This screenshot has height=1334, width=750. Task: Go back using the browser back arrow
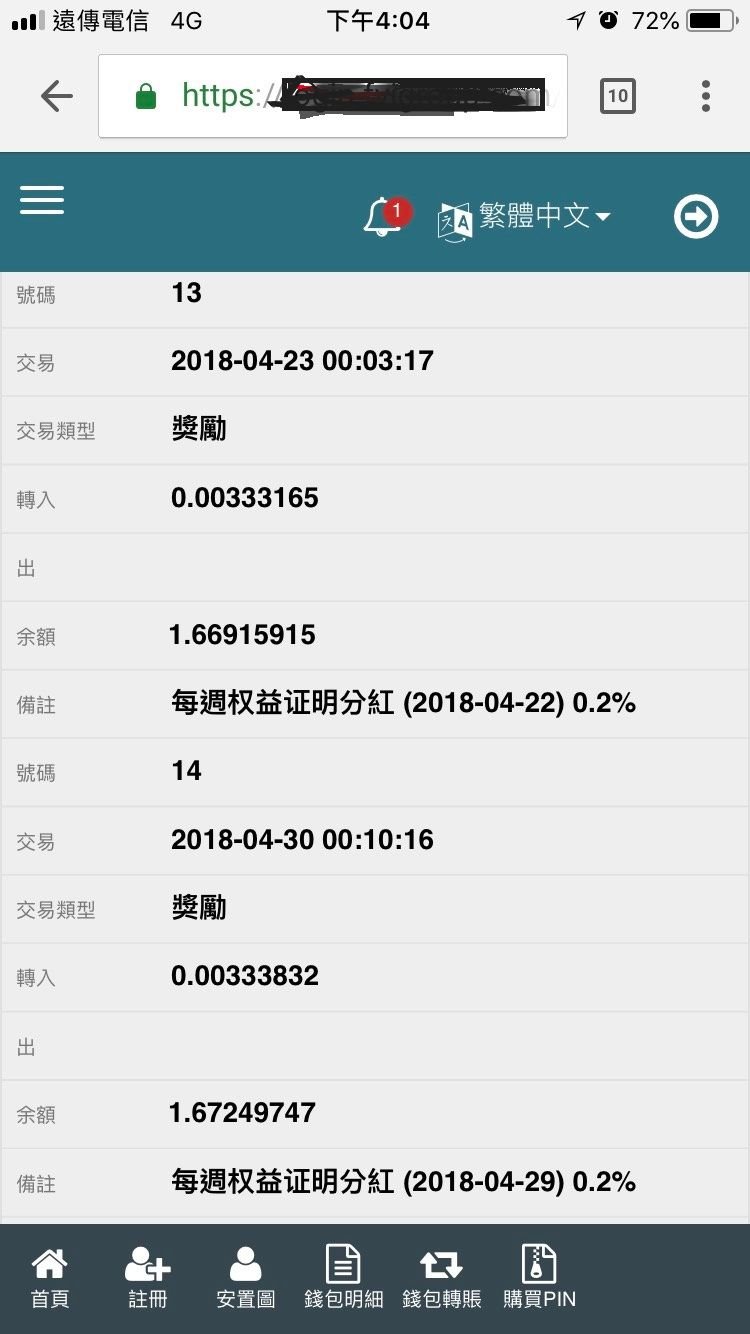[57, 96]
